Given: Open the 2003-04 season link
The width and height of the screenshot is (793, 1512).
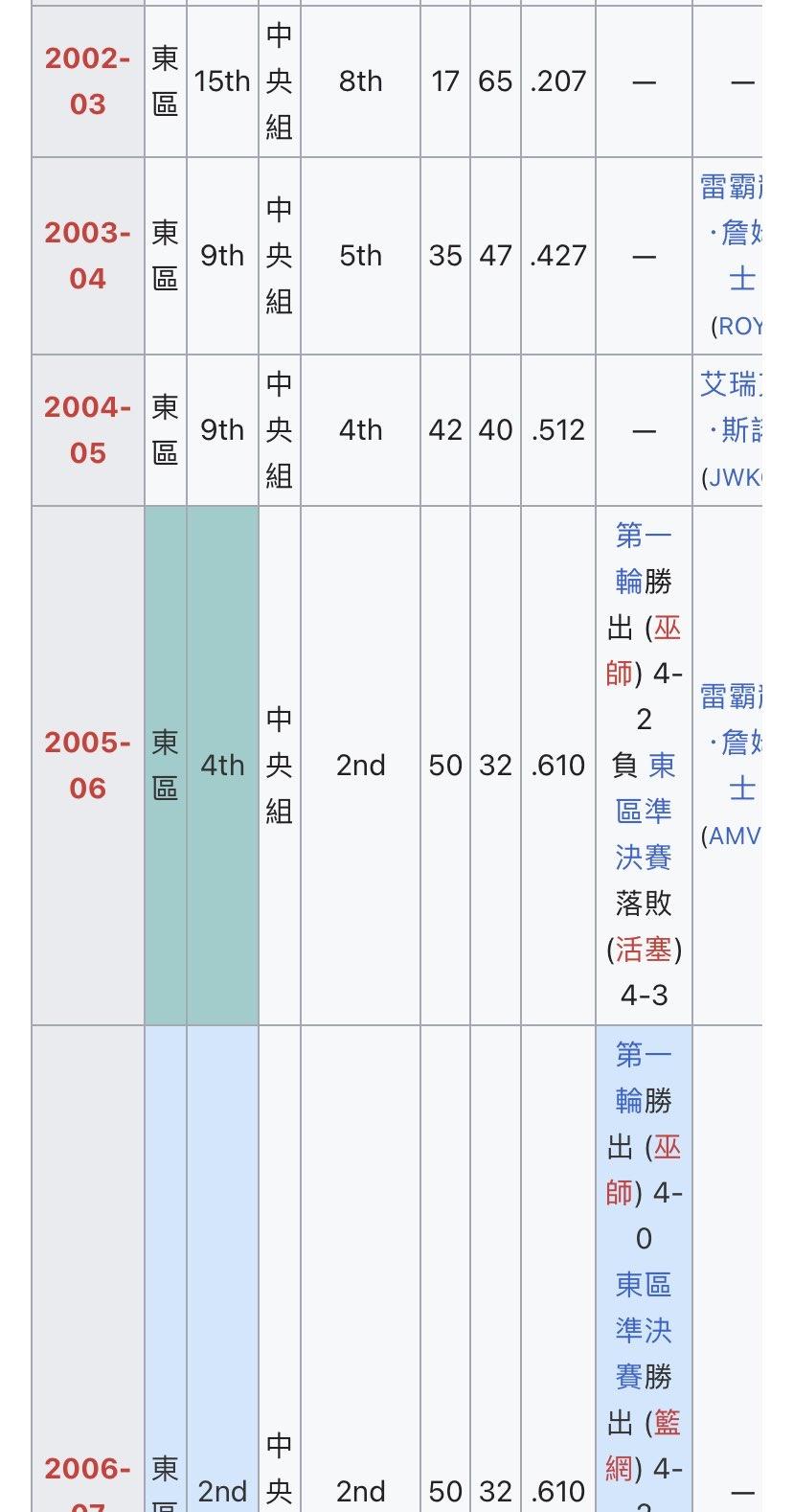Looking at the screenshot, I should [x=87, y=256].
